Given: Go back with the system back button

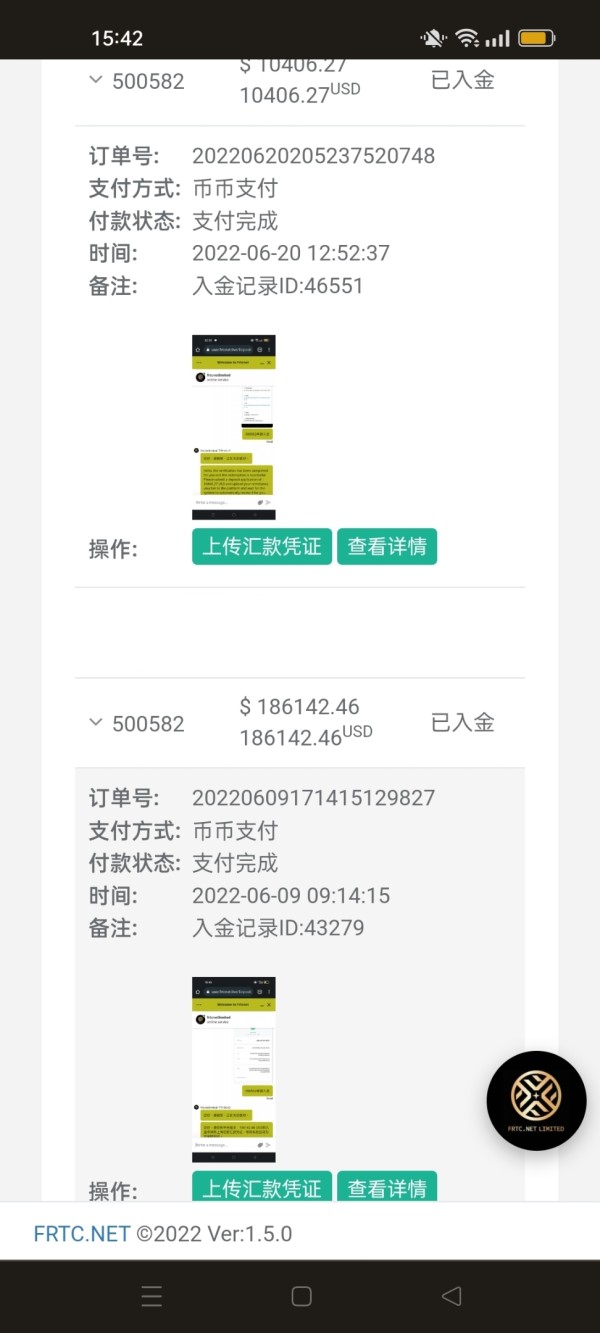Looking at the screenshot, I should pos(451,1296).
